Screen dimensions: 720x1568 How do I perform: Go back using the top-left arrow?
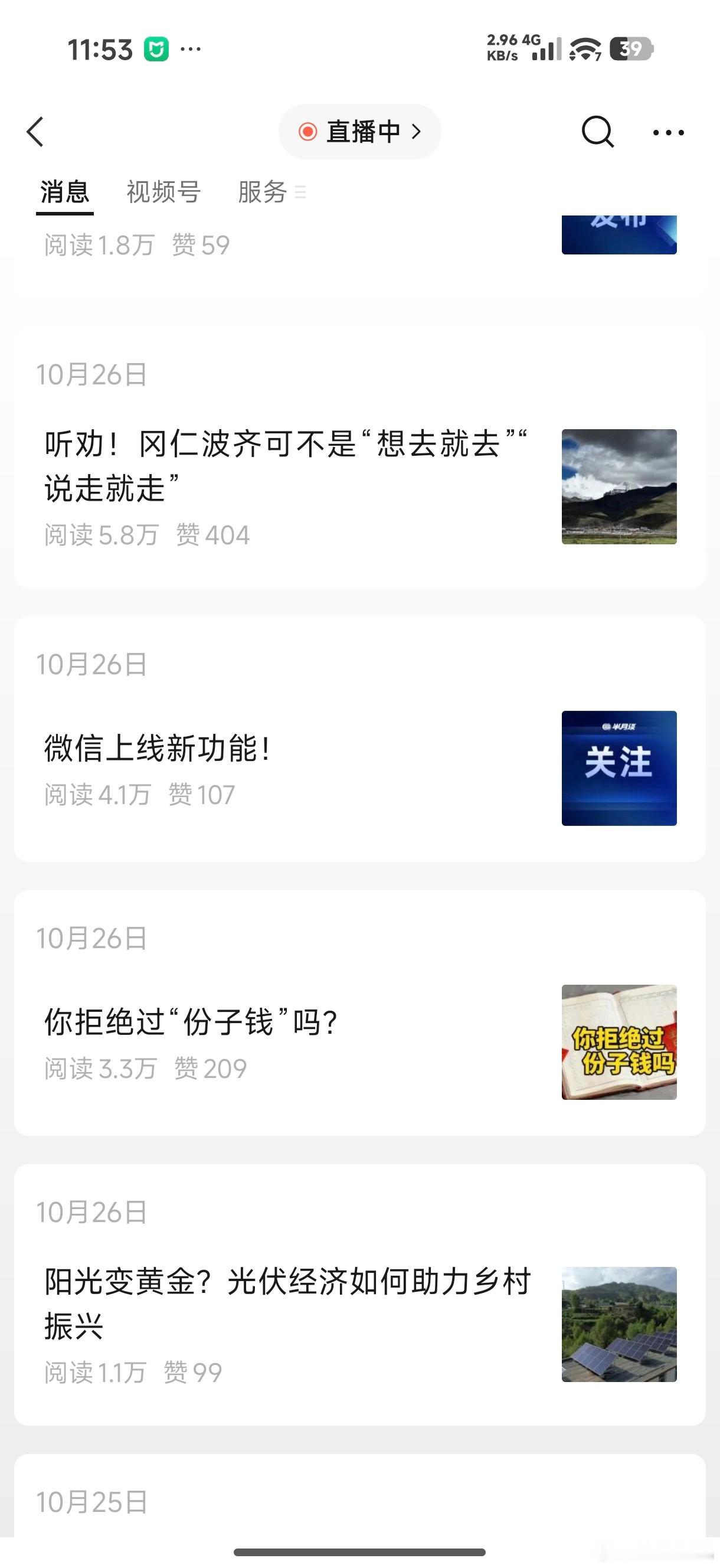(x=35, y=132)
